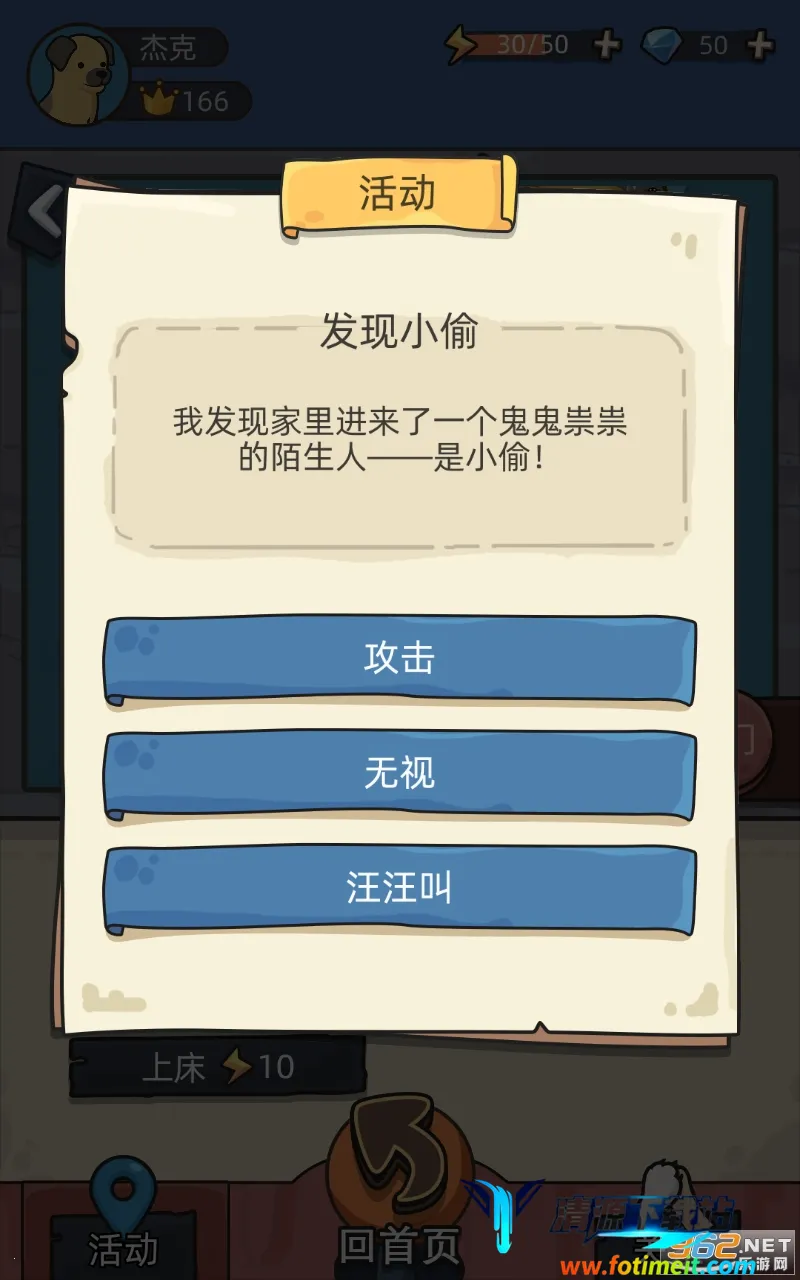Open the 活动 tab
This screenshot has height=1280, width=800.
point(122,1225)
